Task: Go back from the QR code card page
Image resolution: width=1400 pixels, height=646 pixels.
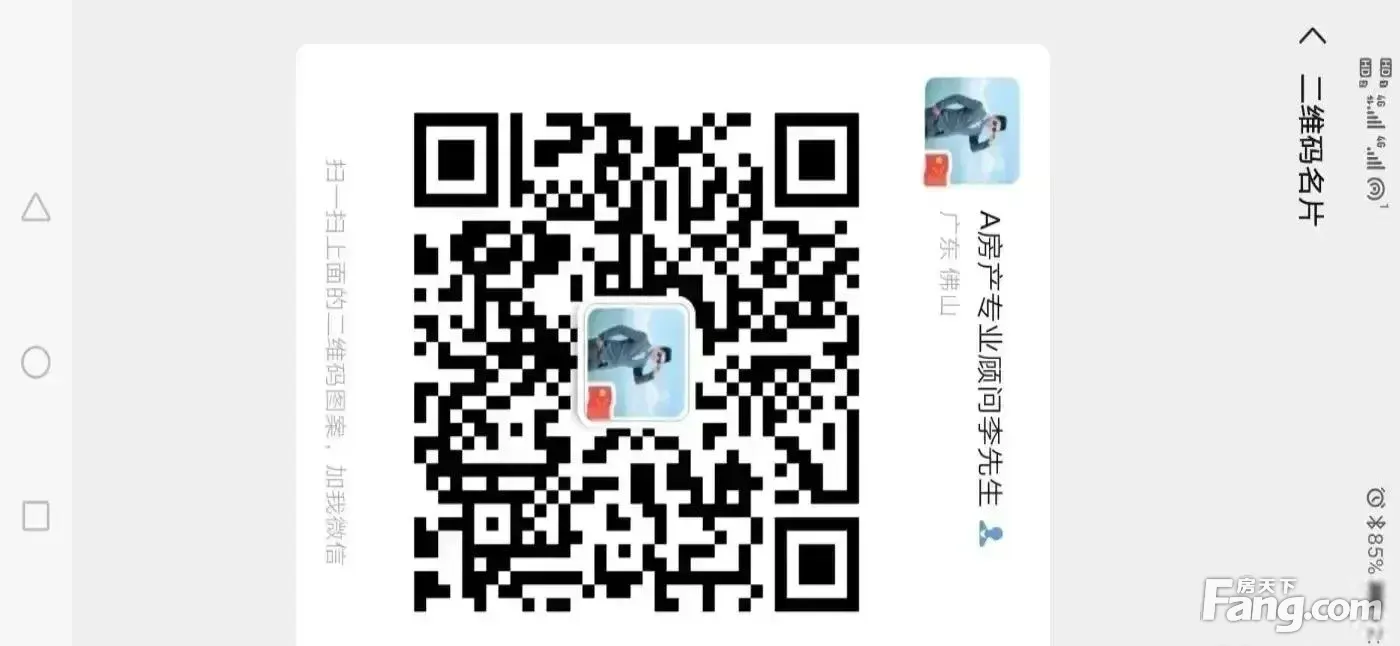Action: click(1312, 36)
